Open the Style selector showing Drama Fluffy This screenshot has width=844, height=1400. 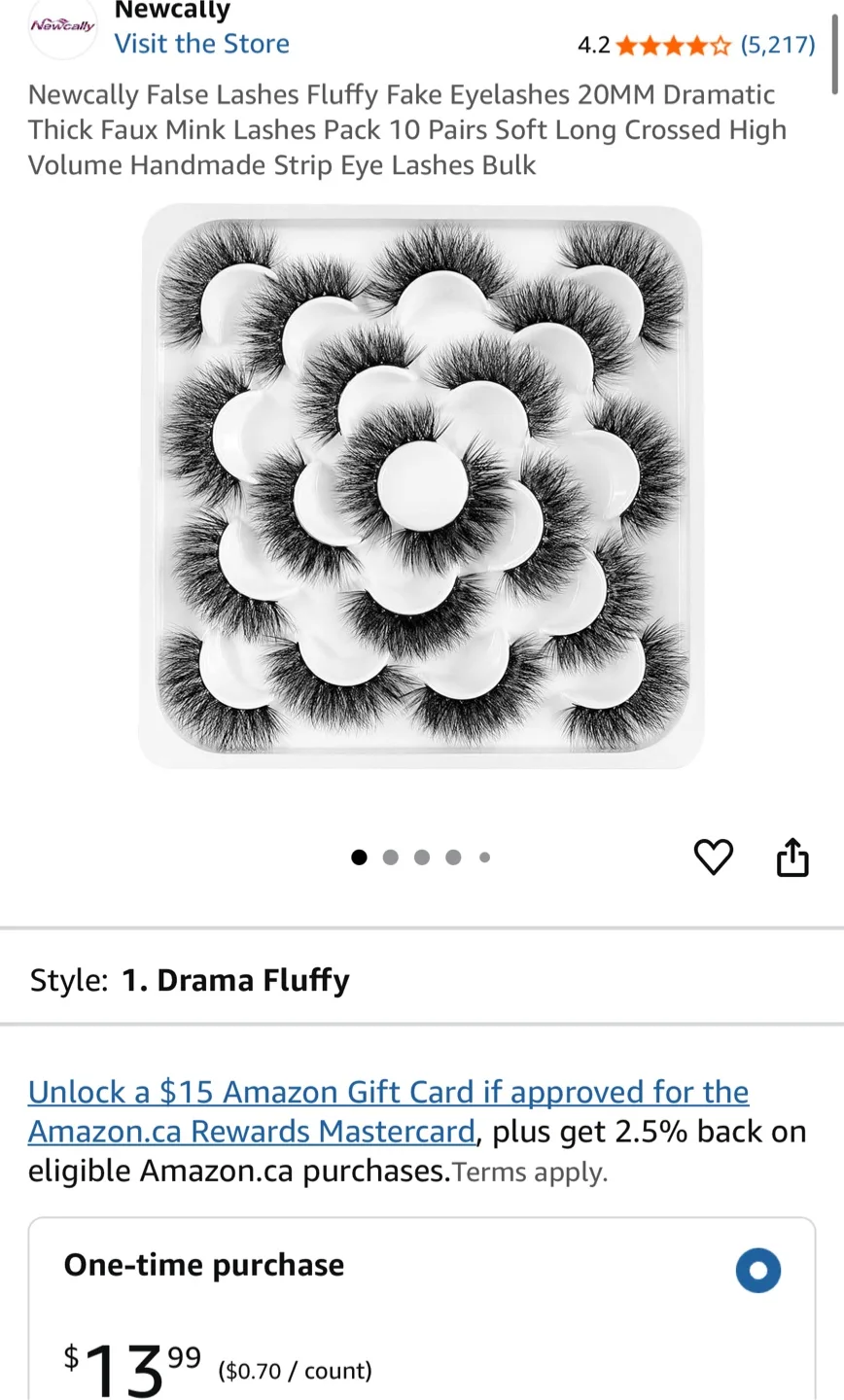tap(236, 980)
